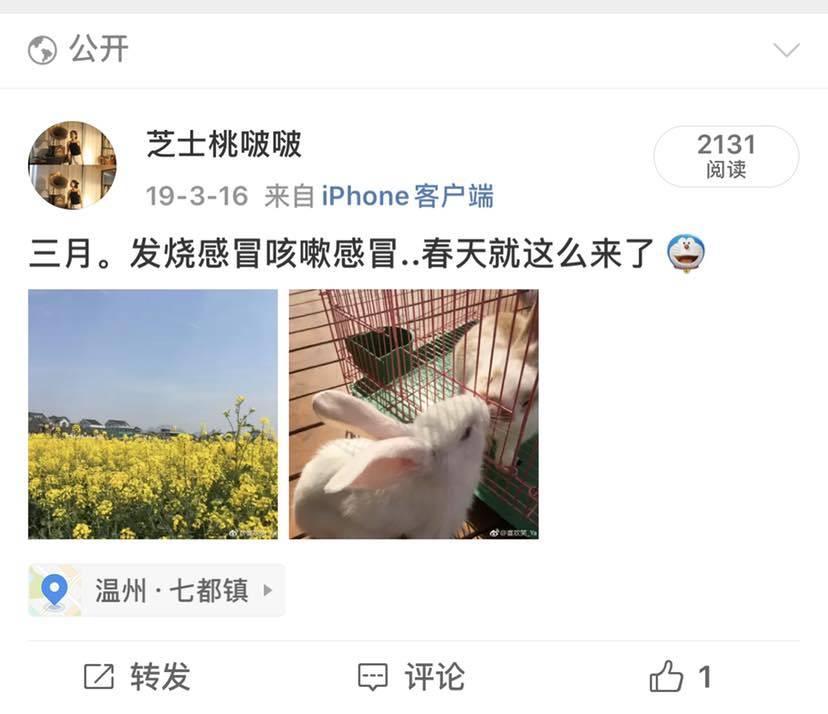828x714 pixels.
Task: Expand the post options chevron
Action: click(x=786, y=50)
